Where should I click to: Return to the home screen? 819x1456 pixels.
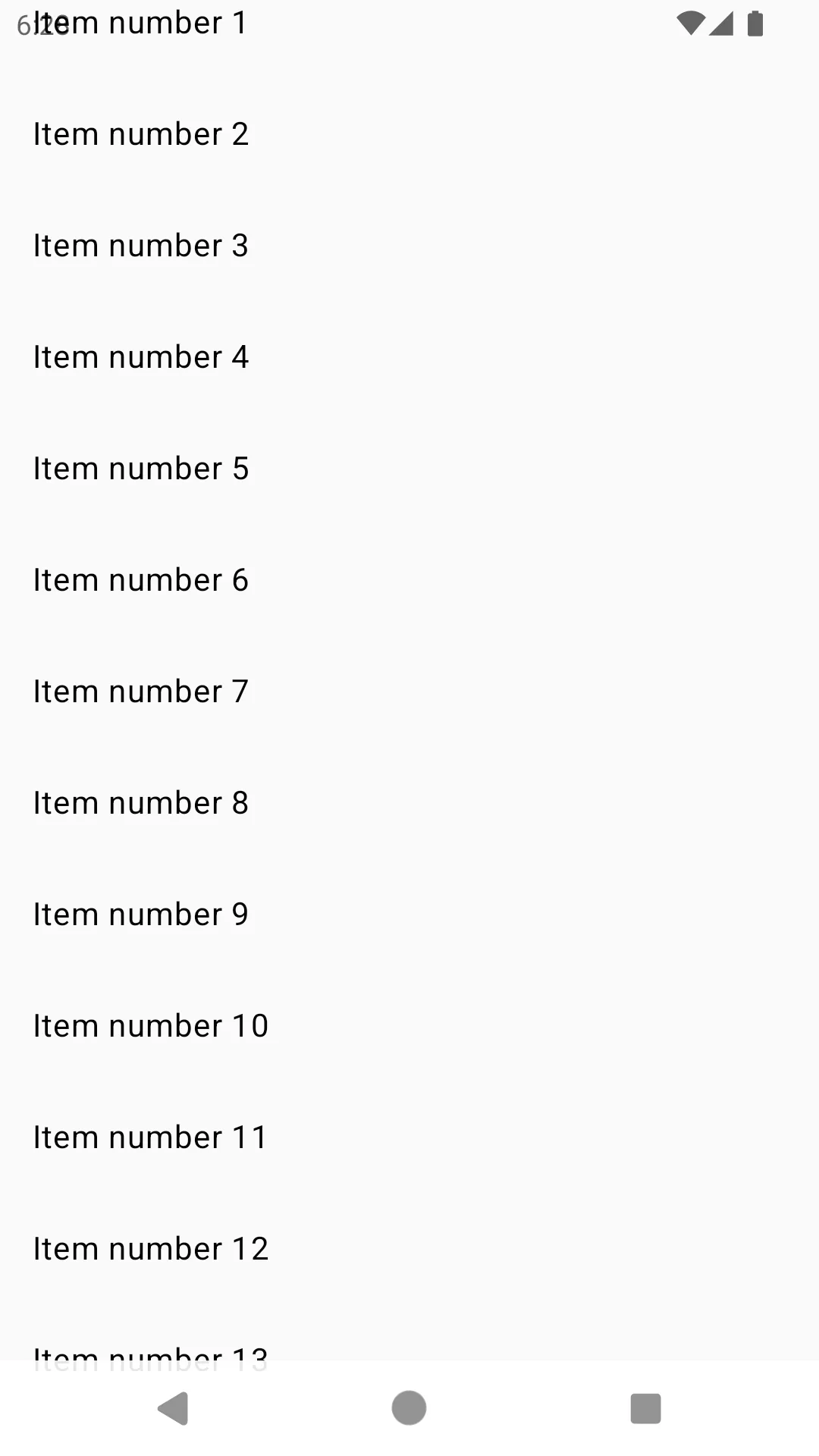[409, 1408]
